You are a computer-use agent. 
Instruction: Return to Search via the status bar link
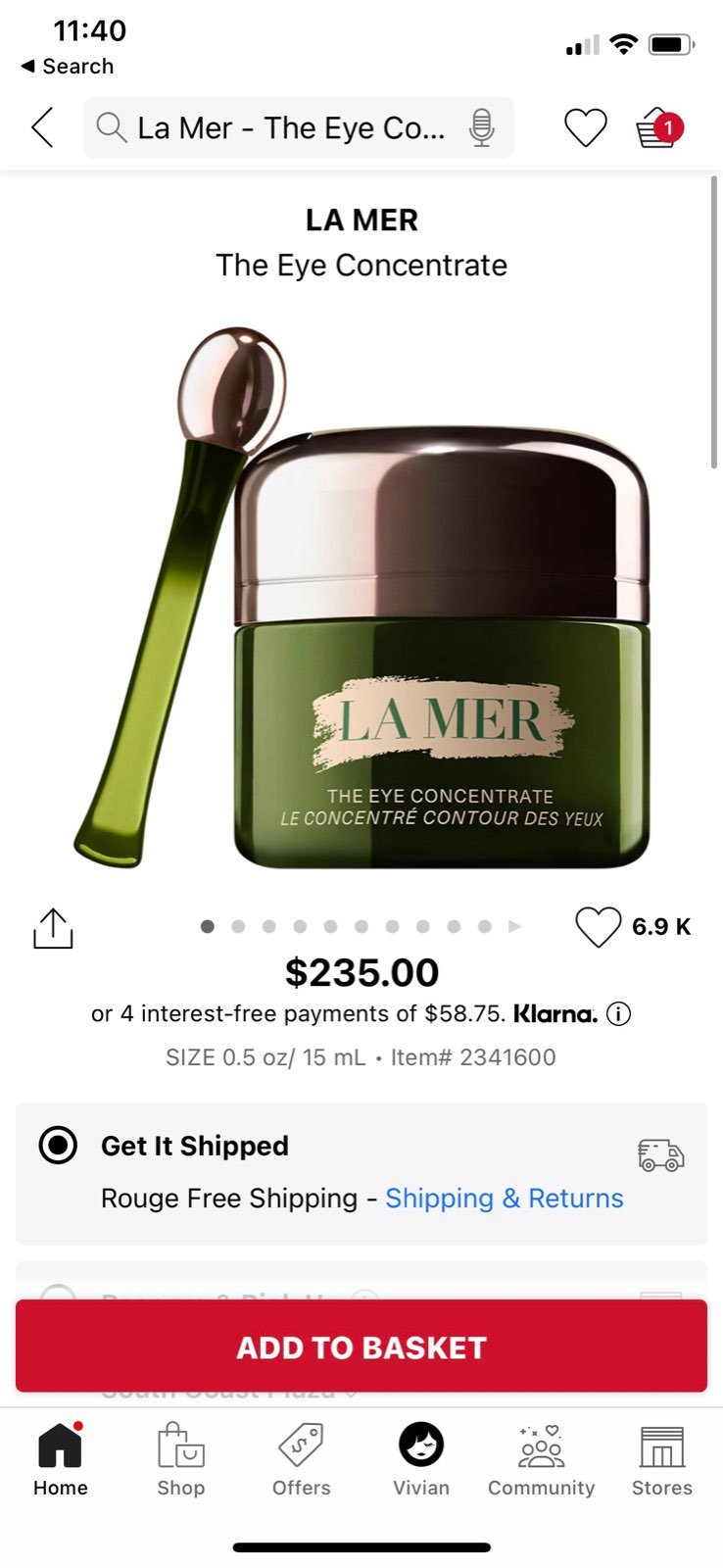[68, 66]
